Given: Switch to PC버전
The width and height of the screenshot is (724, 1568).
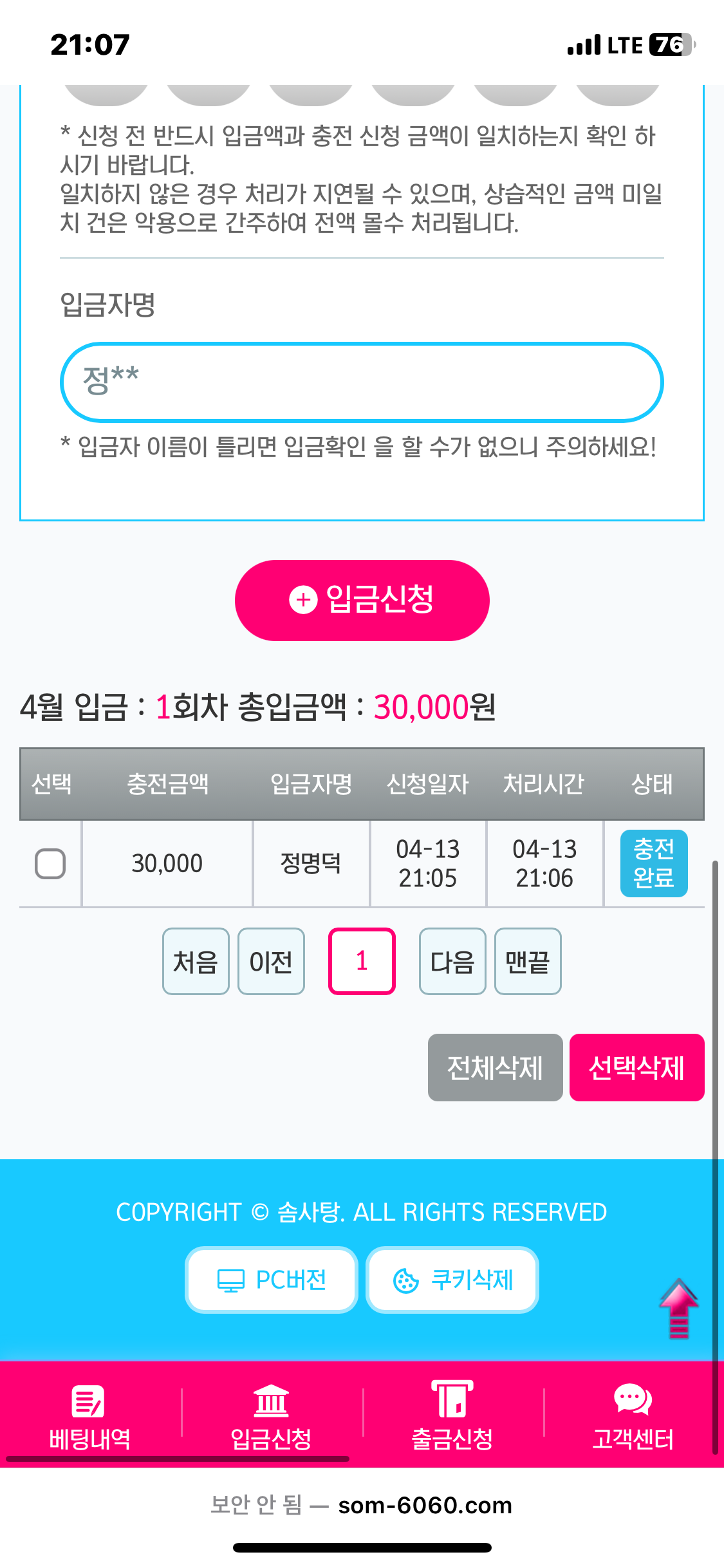Looking at the screenshot, I should coord(272,1280).
